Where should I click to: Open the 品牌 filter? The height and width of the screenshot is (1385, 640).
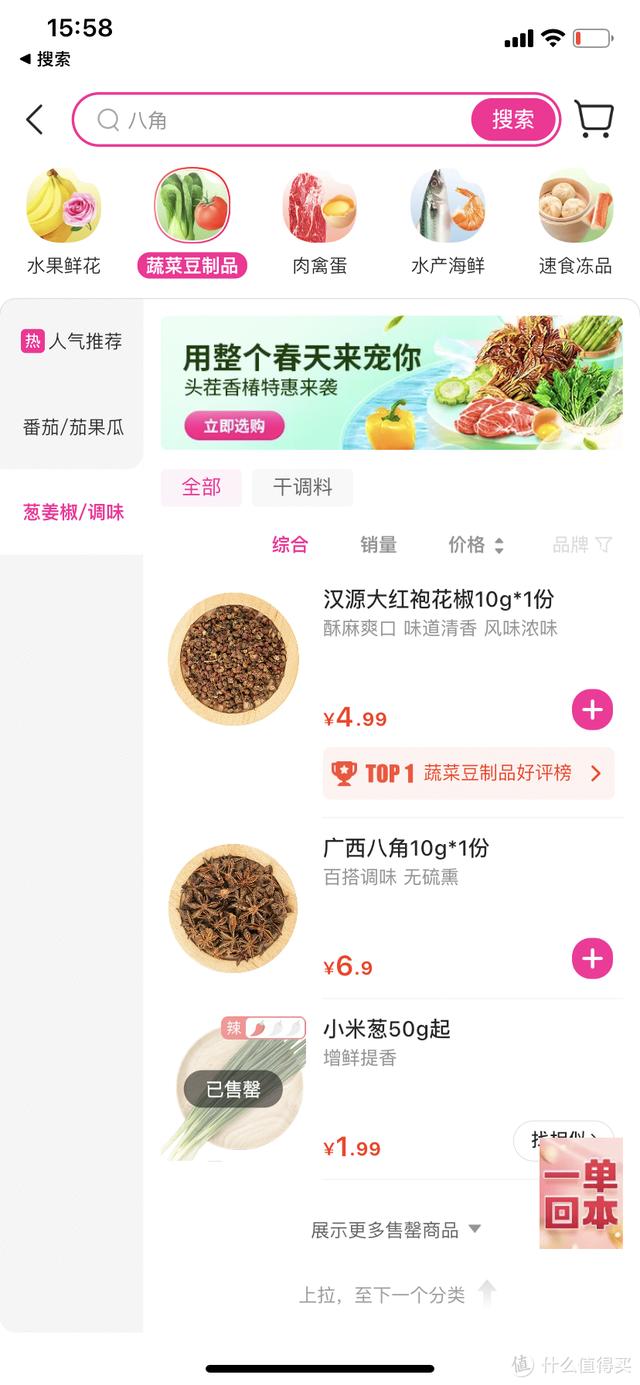pyautogui.click(x=582, y=545)
